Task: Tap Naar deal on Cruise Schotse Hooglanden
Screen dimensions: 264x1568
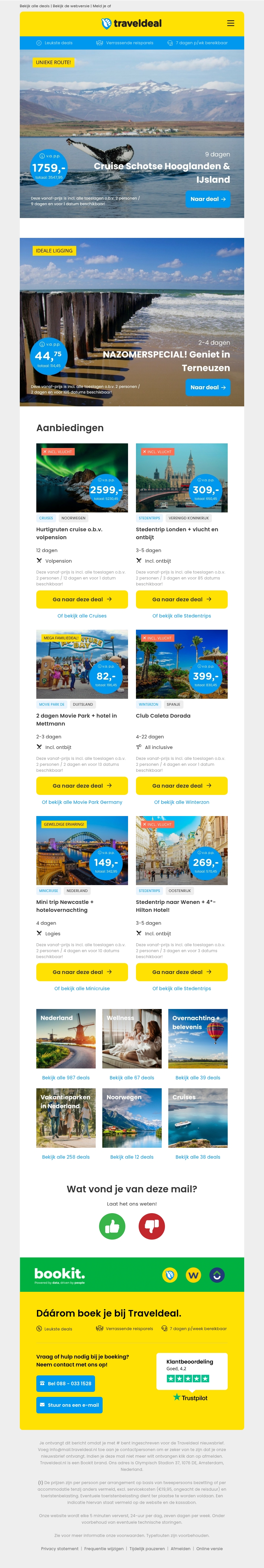Action: (x=208, y=199)
